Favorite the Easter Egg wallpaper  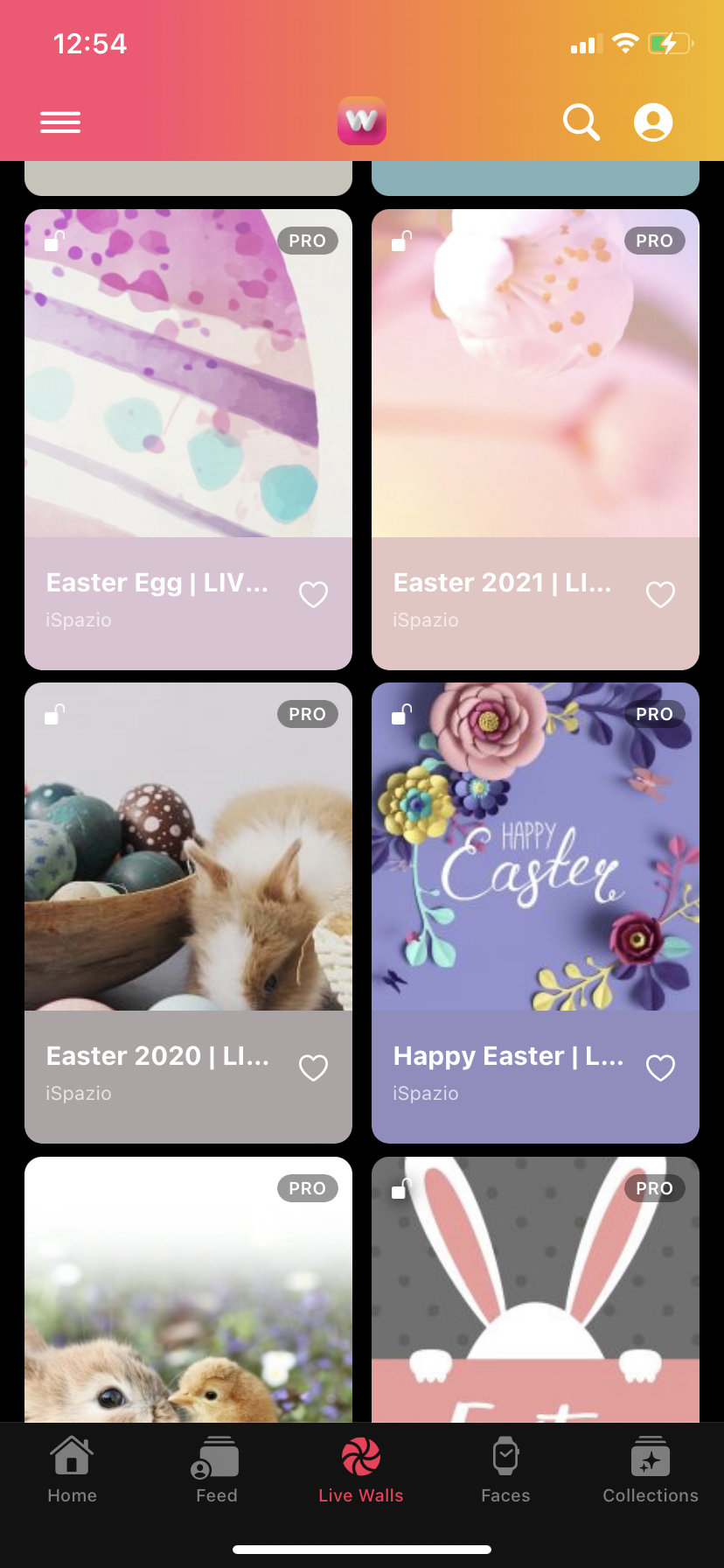pos(314,595)
